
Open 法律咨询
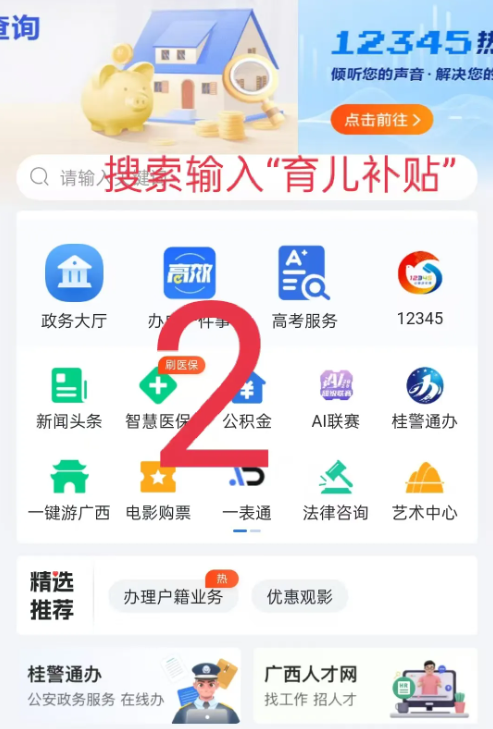tap(335, 490)
